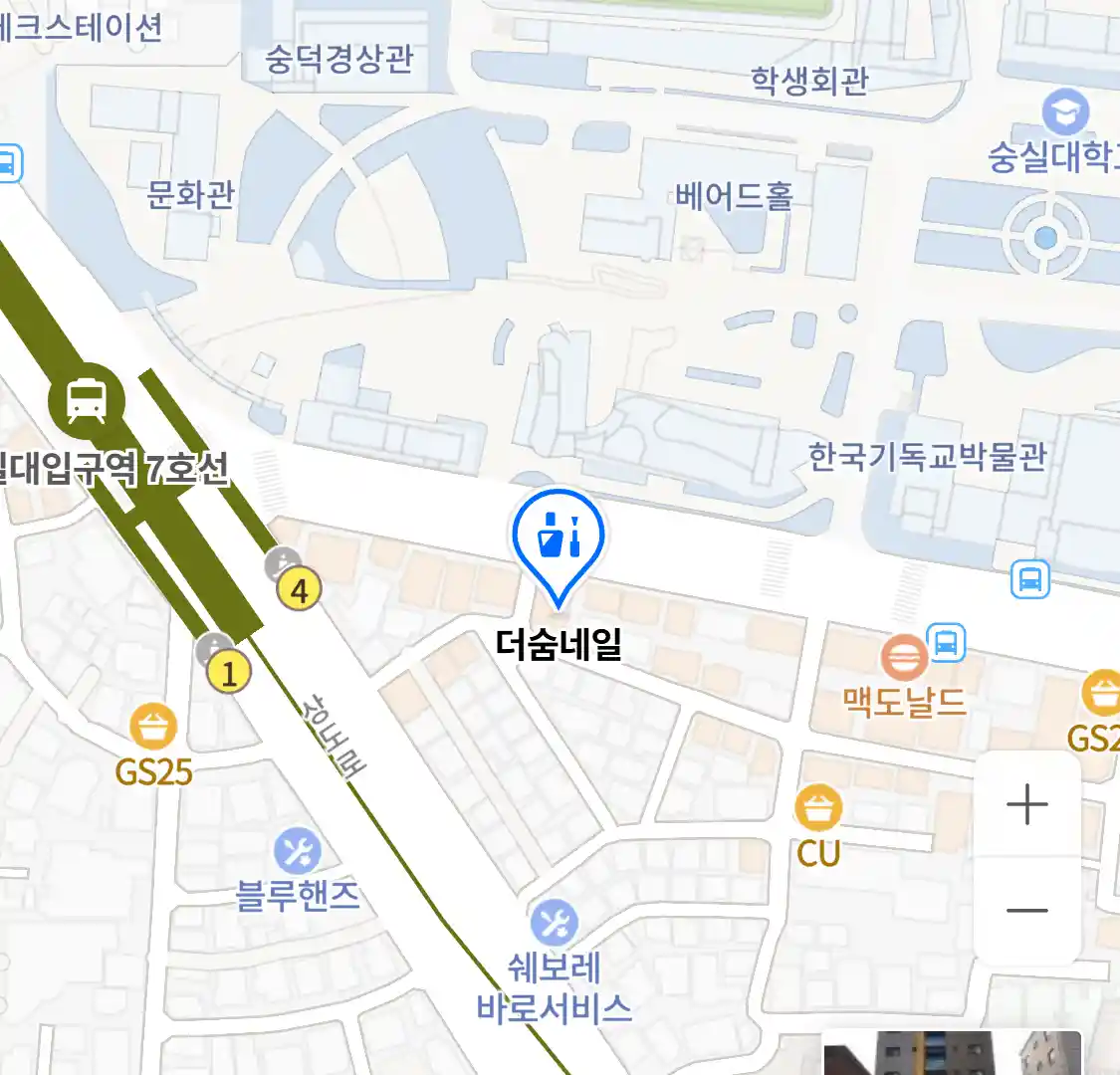Open the street view thumbnail preview
Image resolution: width=1120 pixels, height=1075 pixels.
pos(951,1053)
